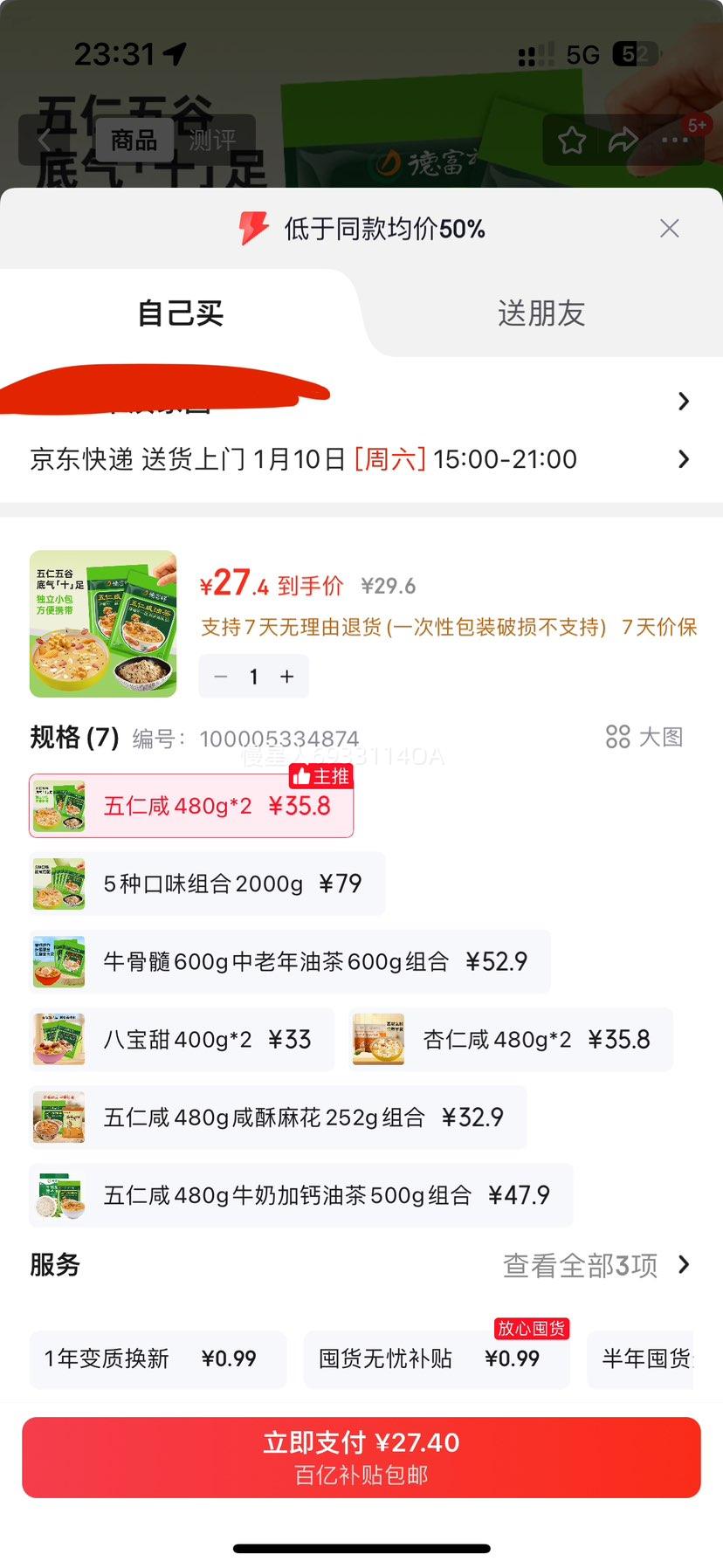Expand the delivery address row chevron
723x1568 pixels.
pos(683,401)
